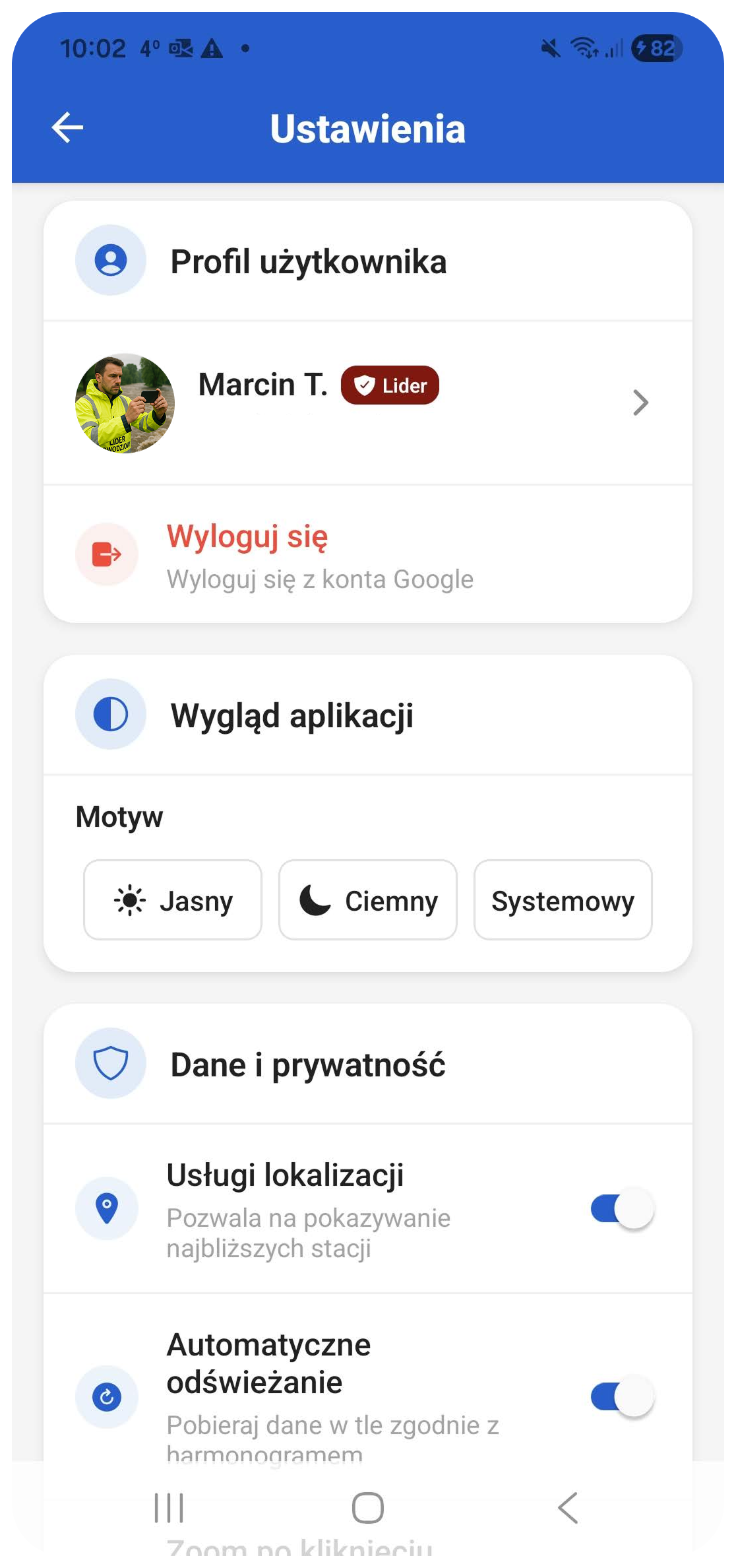736x1568 pixels.
Task: Click the sun icon on Jasny theme
Action: click(x=129, y=900)
